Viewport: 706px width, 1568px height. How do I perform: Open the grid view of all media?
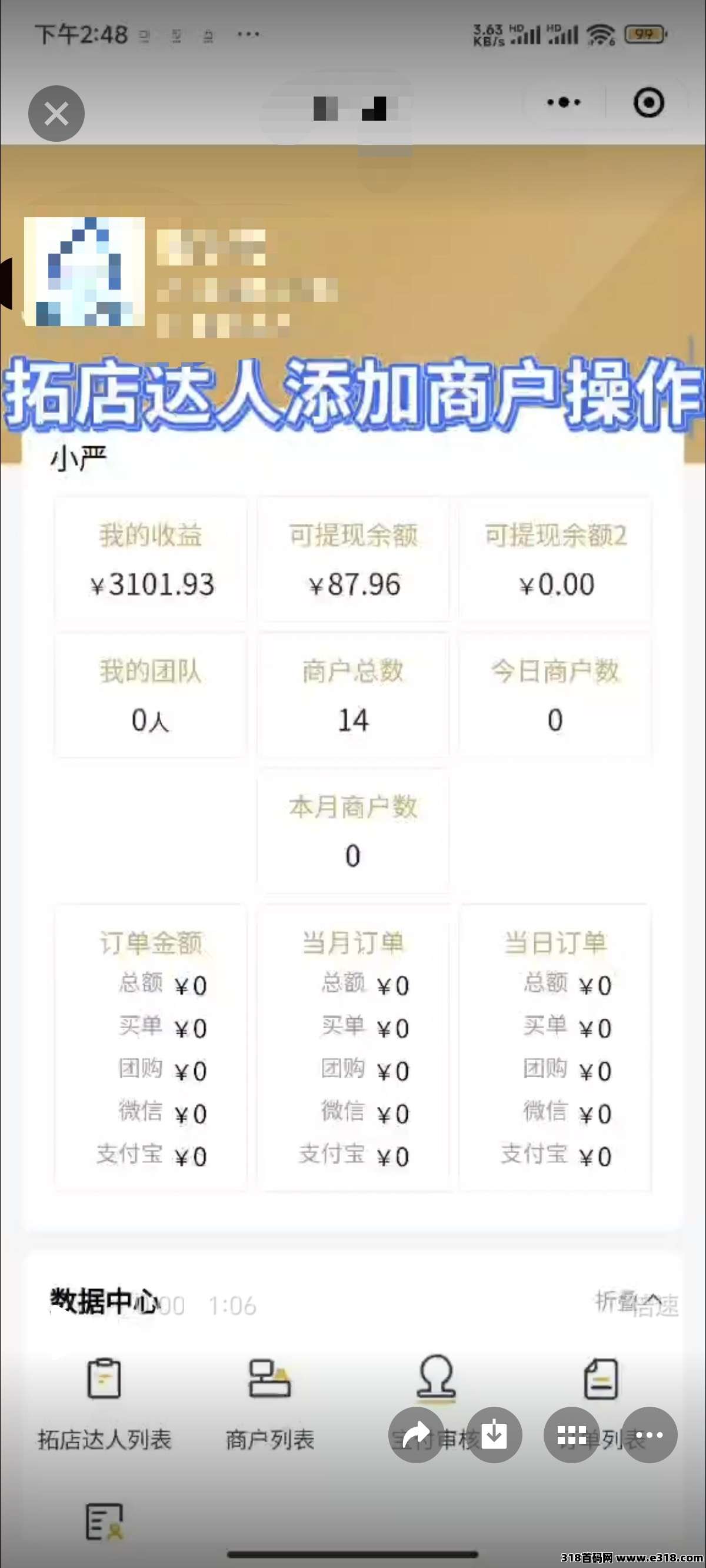coord(571,1435)
